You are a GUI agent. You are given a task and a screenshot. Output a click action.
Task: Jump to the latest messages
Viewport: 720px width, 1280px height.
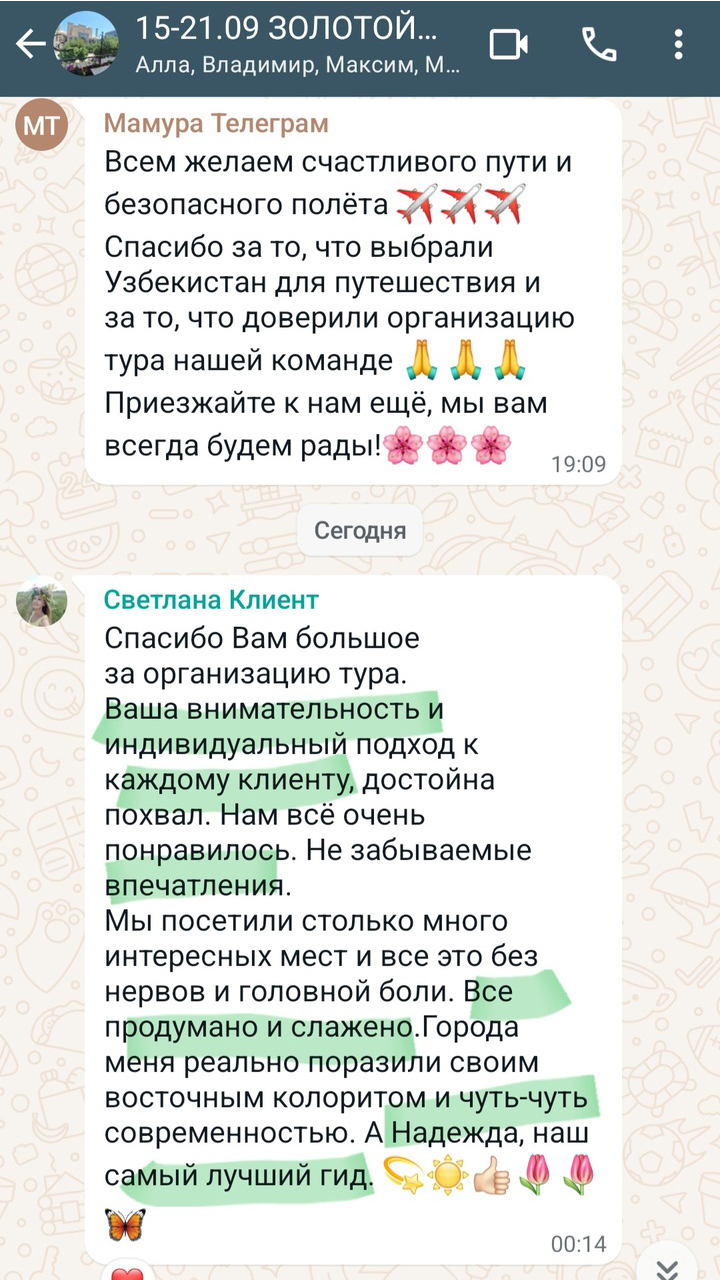coord(669,1266)
